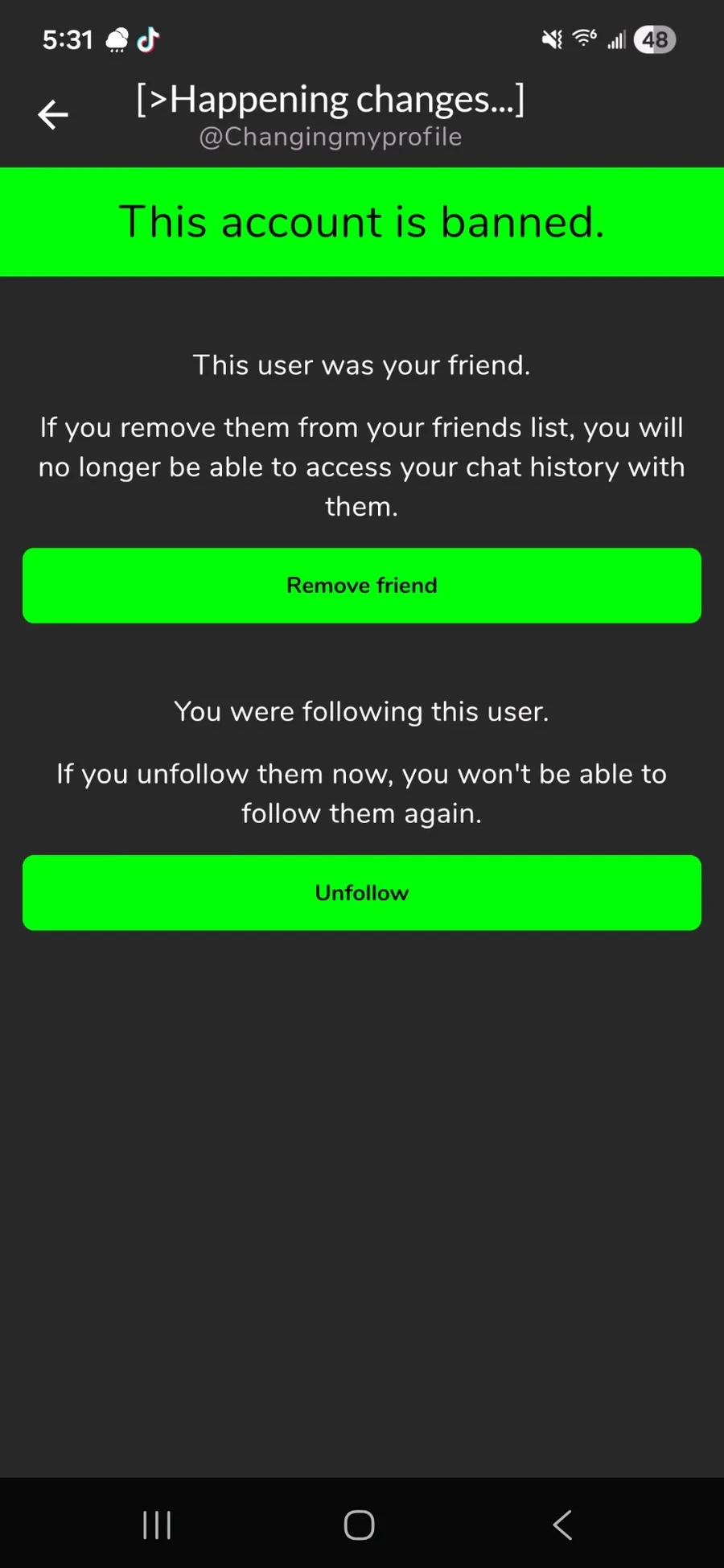Viewport: 724px width, 1568px height.
Task: Unfollow this banned user
Action: [362, 893]
